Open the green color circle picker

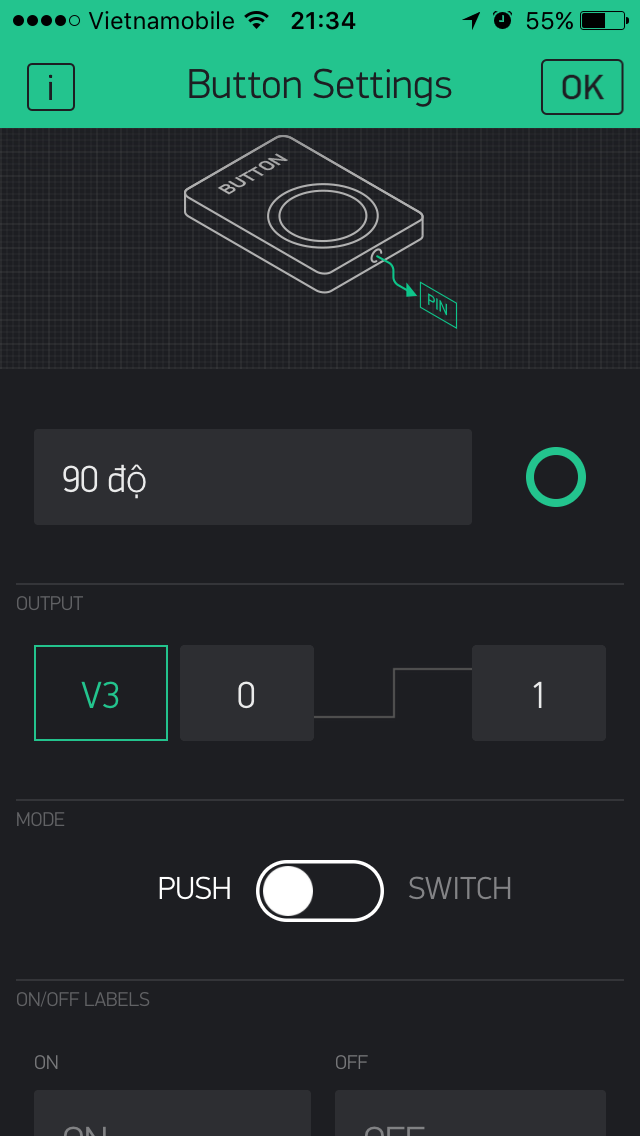555,478
